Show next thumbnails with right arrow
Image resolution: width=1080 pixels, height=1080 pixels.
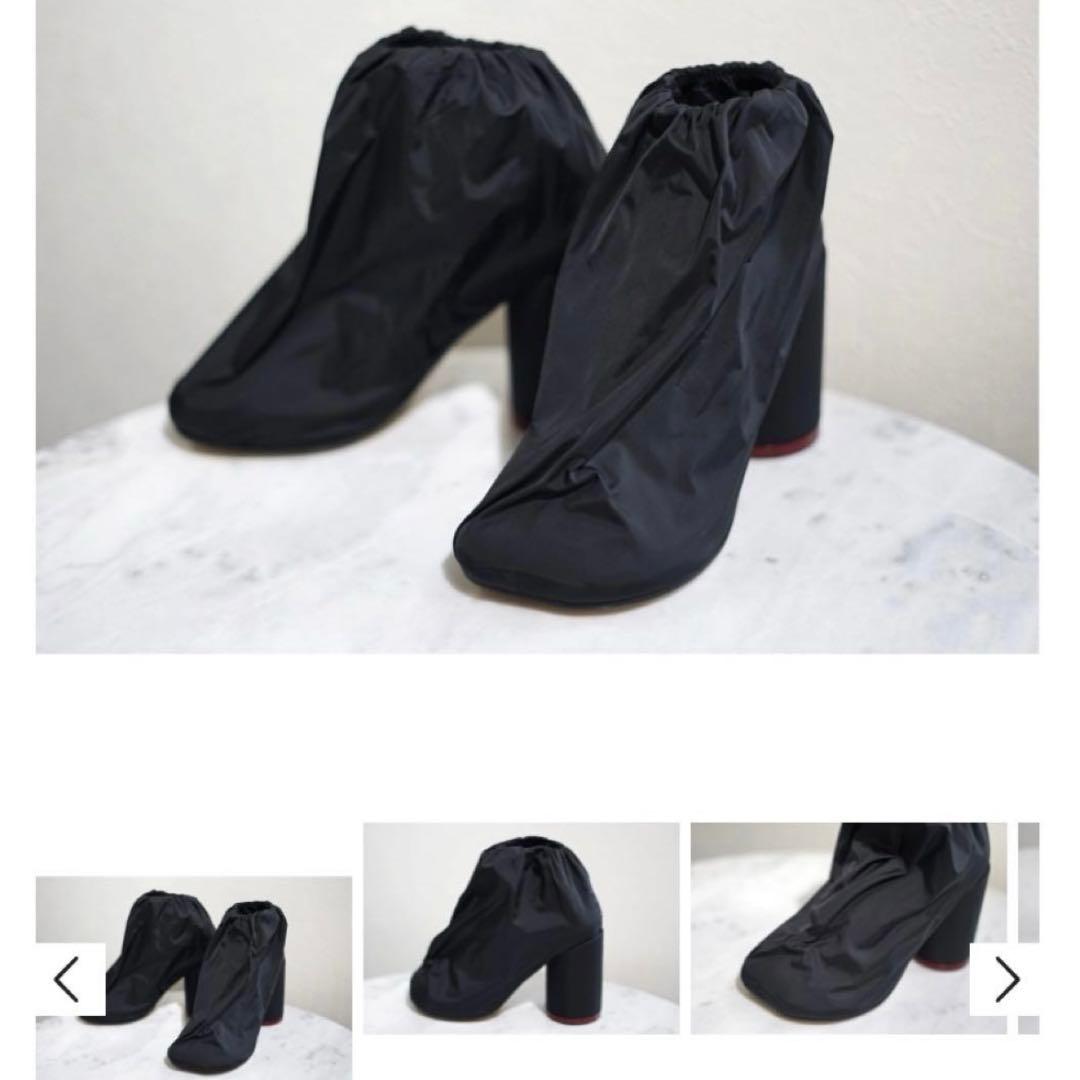click(x=1005, y=979)
